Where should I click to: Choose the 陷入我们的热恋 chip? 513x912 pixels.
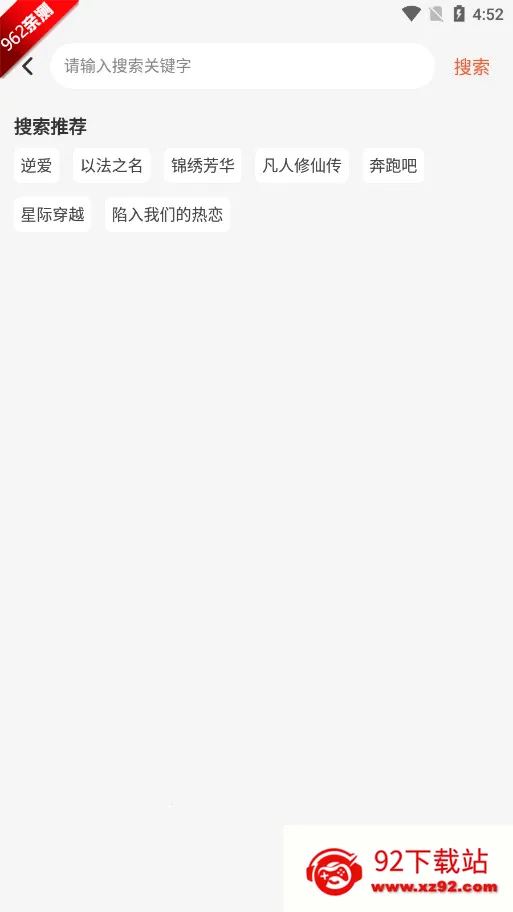(168, 215)
